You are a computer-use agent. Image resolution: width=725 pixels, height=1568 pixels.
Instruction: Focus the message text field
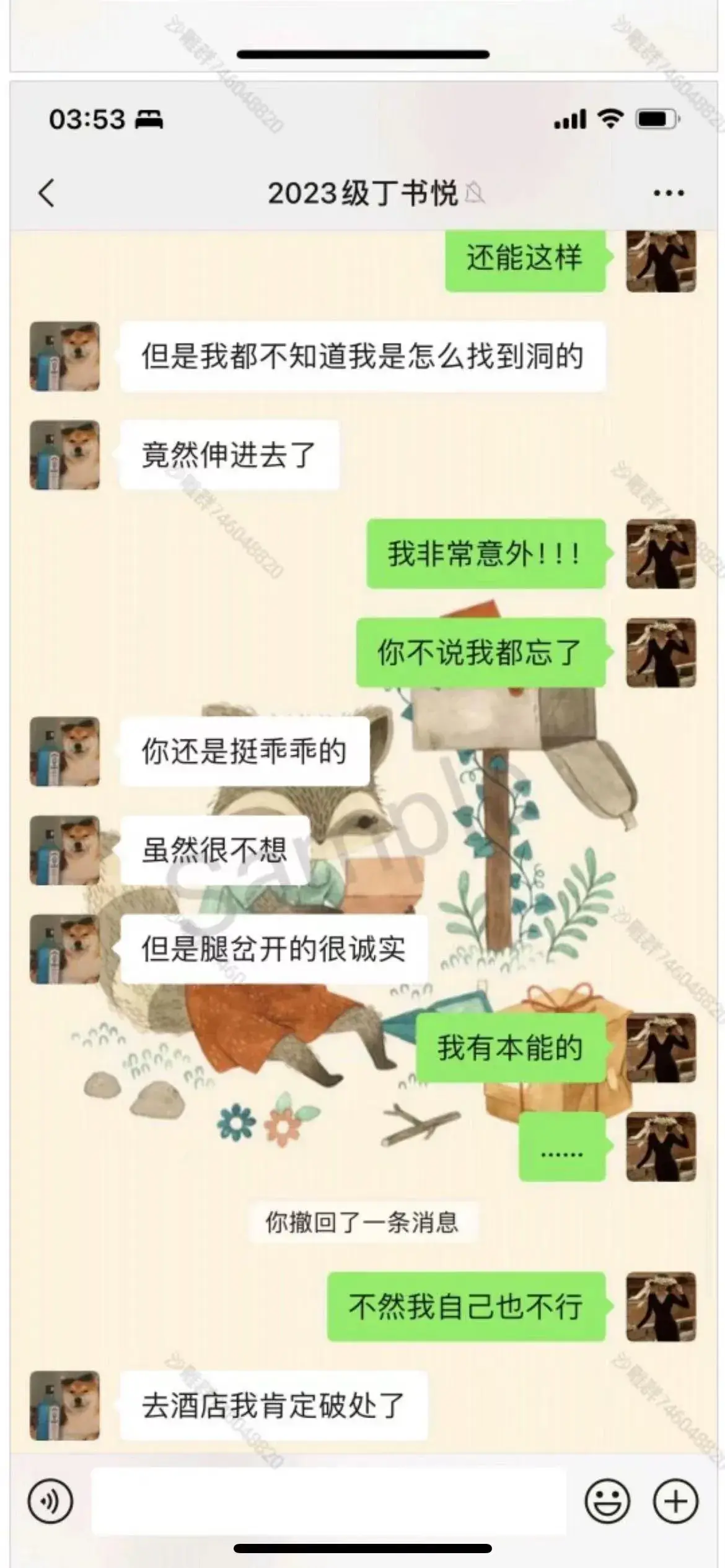[x=328, y=1501]
